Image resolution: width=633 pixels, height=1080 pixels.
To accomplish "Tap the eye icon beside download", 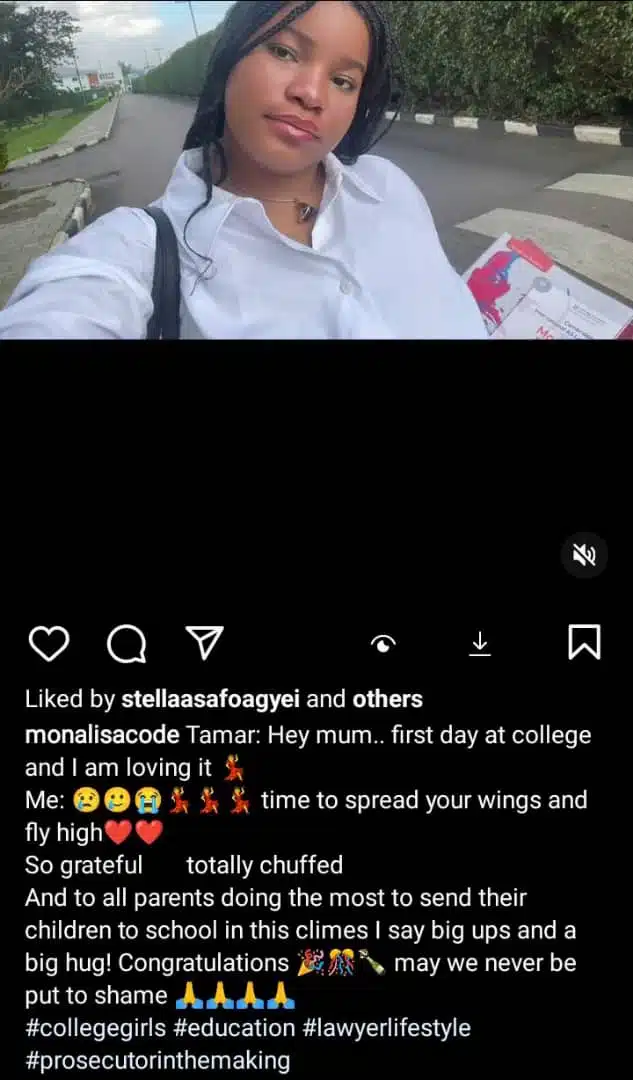I will coord(383,645).
